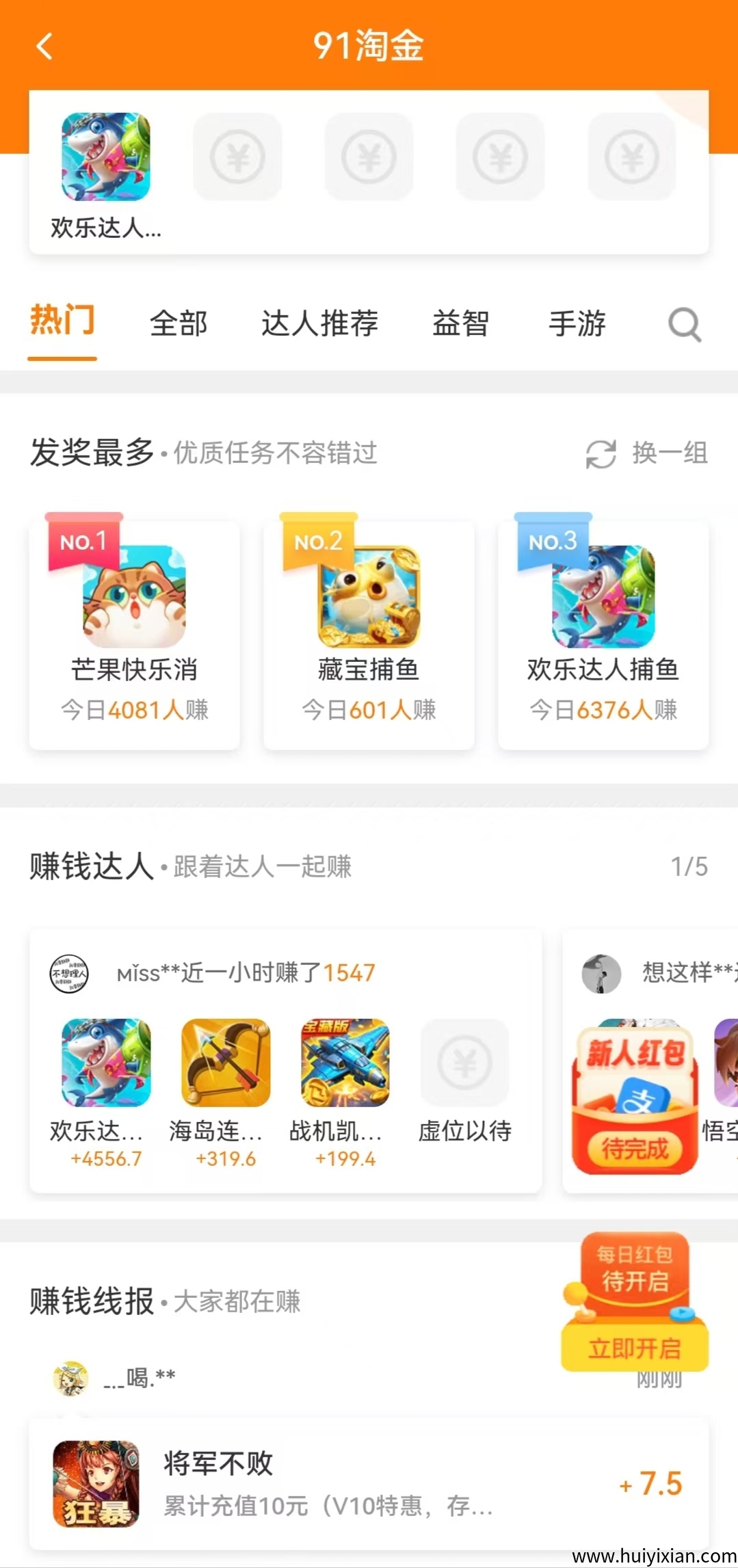
Task: Open the 将军不败 task row
Action: click(x=369, y=1483)
